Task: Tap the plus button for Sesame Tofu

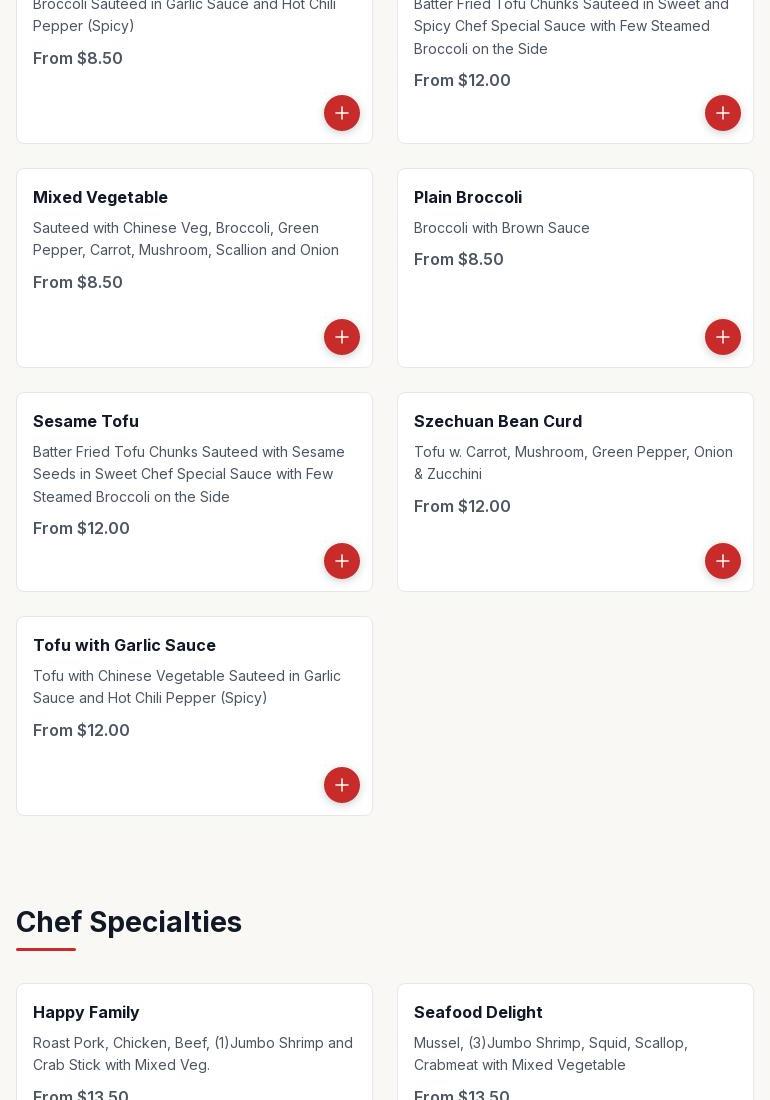Action: [342, 561]
